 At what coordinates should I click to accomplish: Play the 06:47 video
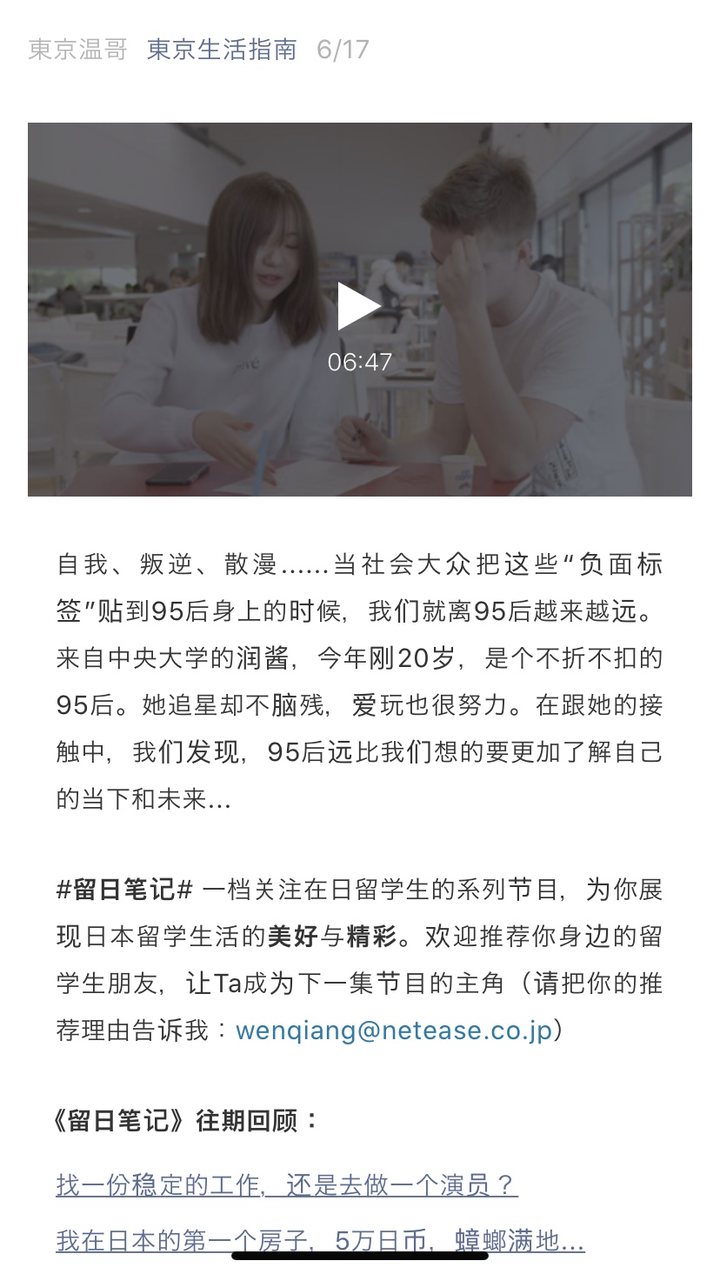click(x=359, y=307)
